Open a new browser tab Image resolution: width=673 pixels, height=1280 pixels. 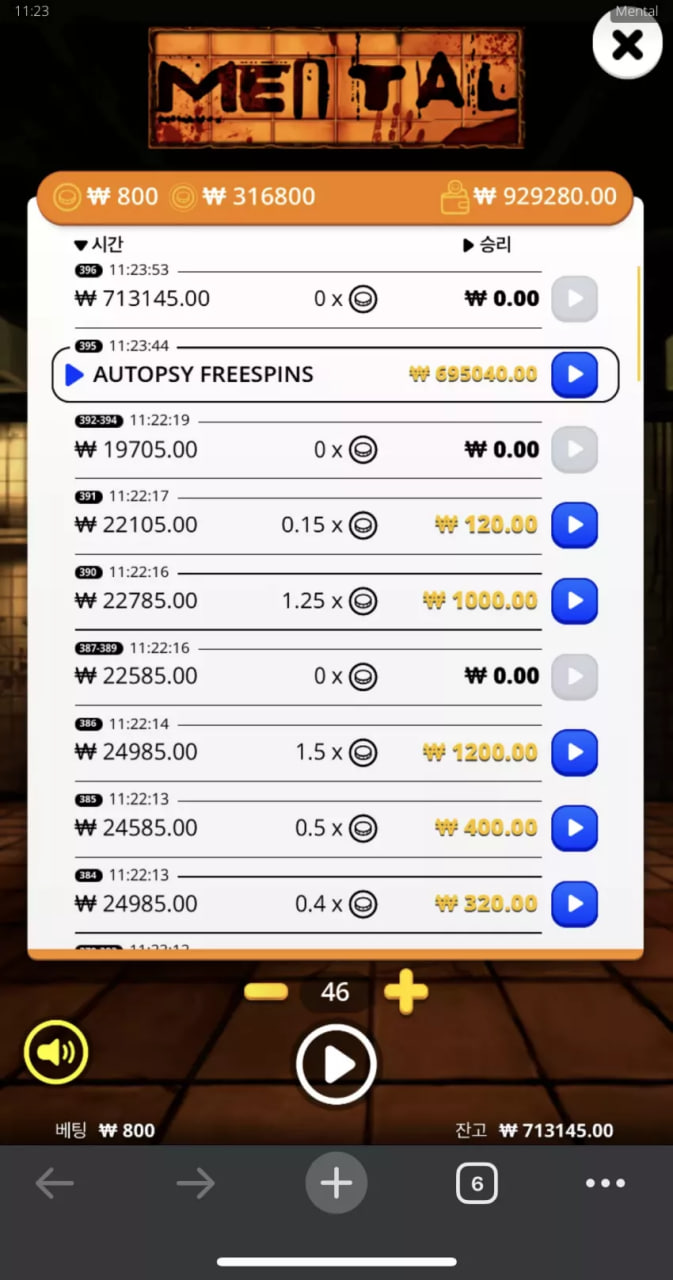[336, 1184]
